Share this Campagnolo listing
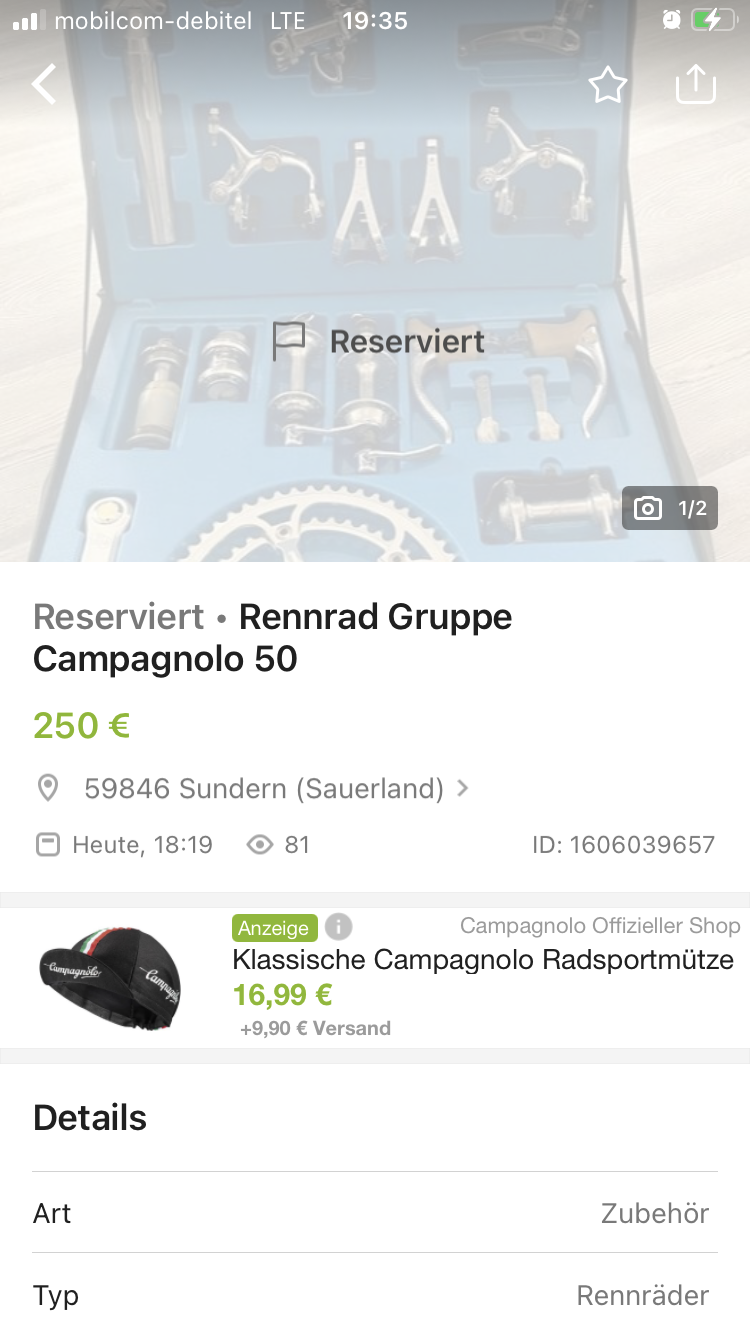Image resolution: width=750 pixels, height=1334 pixels. tap(696, 85)
